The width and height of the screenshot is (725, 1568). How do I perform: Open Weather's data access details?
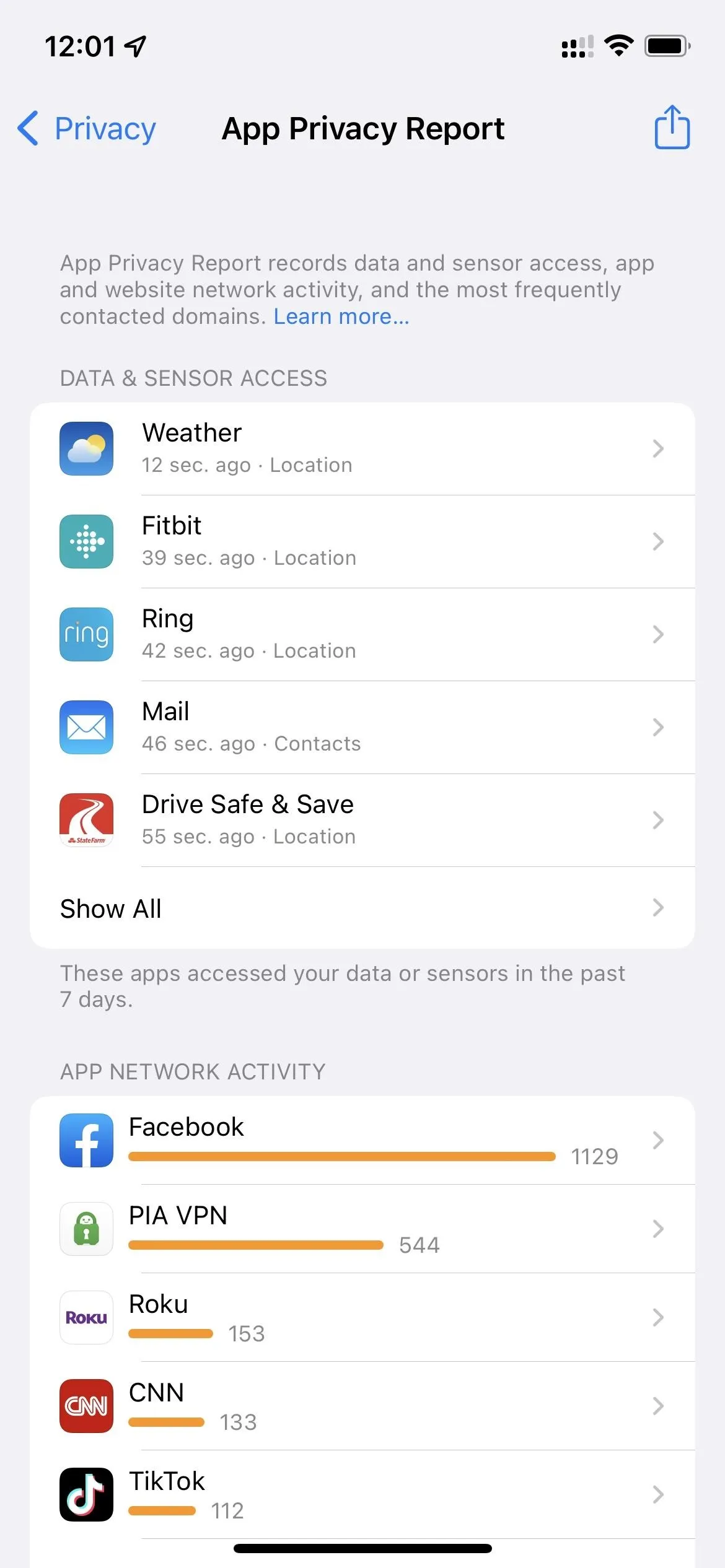point(362,449)
